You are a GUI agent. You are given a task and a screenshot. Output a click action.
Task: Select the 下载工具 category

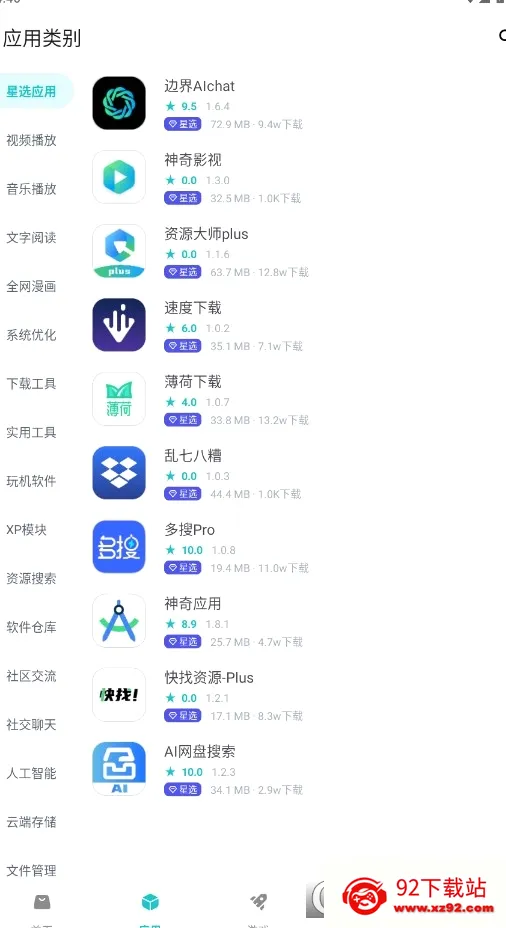coord(31,384)
